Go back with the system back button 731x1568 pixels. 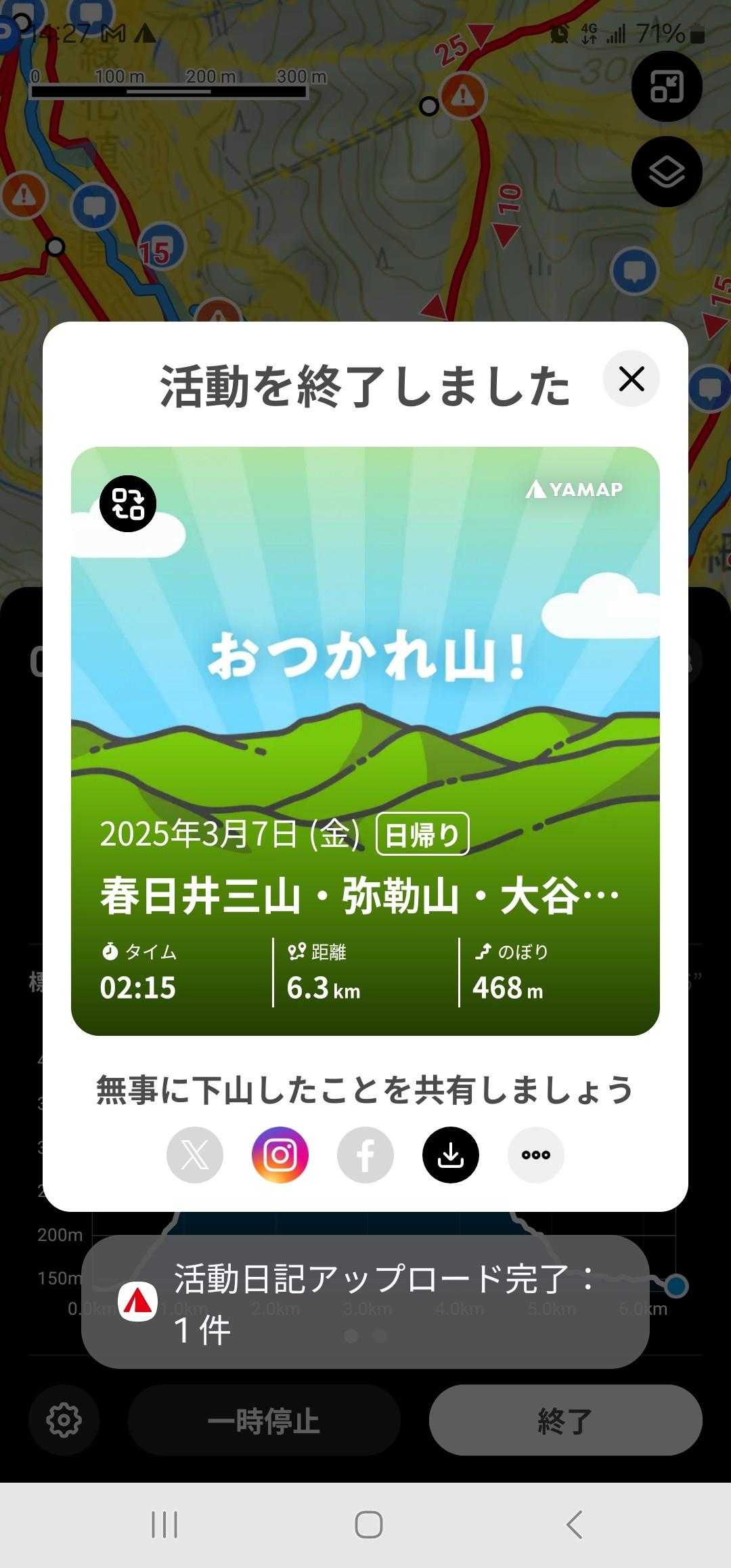coord(574,1525)
